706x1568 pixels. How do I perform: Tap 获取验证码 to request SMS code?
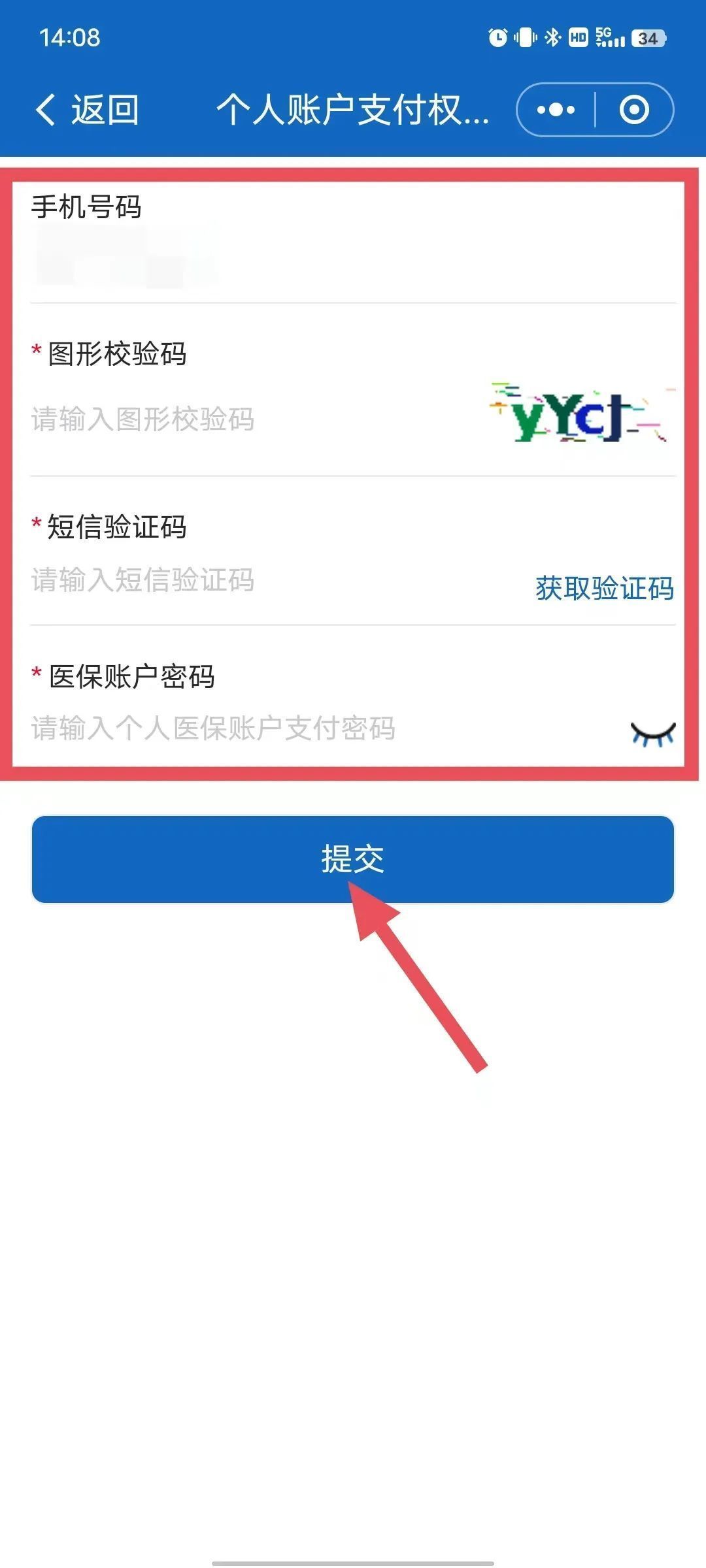point(605,588)
